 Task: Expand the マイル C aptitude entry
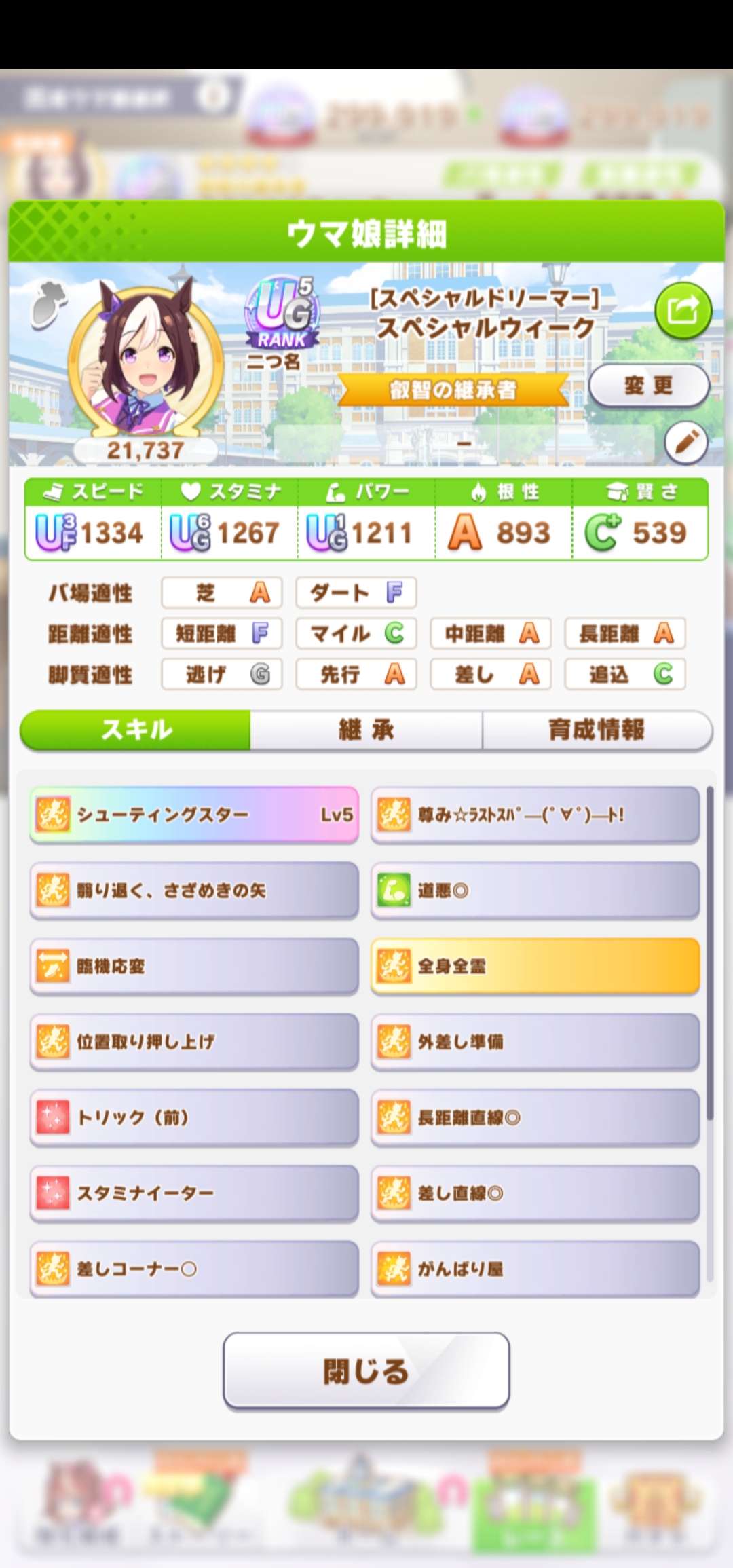tap(355, 634)
